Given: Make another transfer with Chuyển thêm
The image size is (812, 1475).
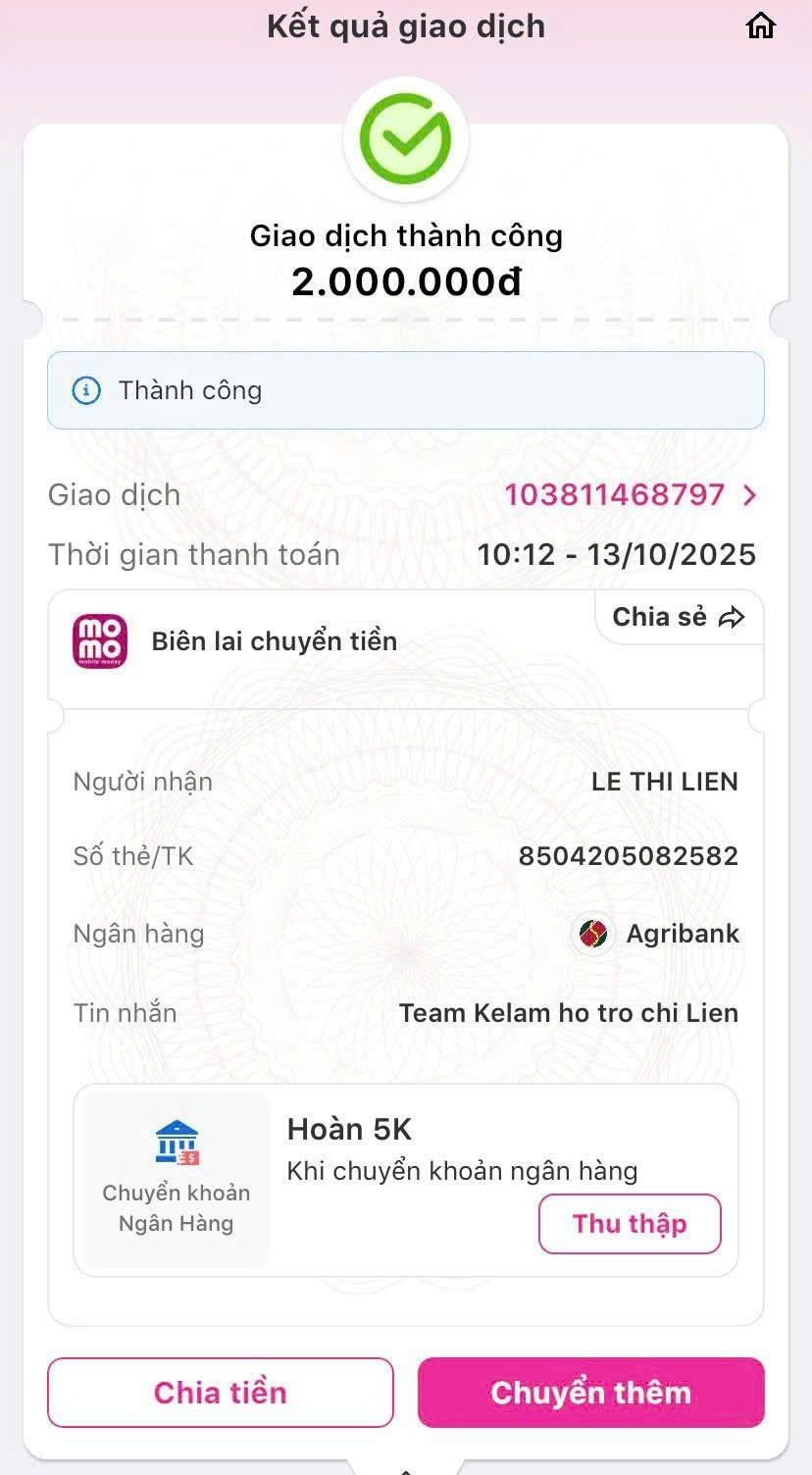Looking at the screenshot, I should [x=590, y=1392].
